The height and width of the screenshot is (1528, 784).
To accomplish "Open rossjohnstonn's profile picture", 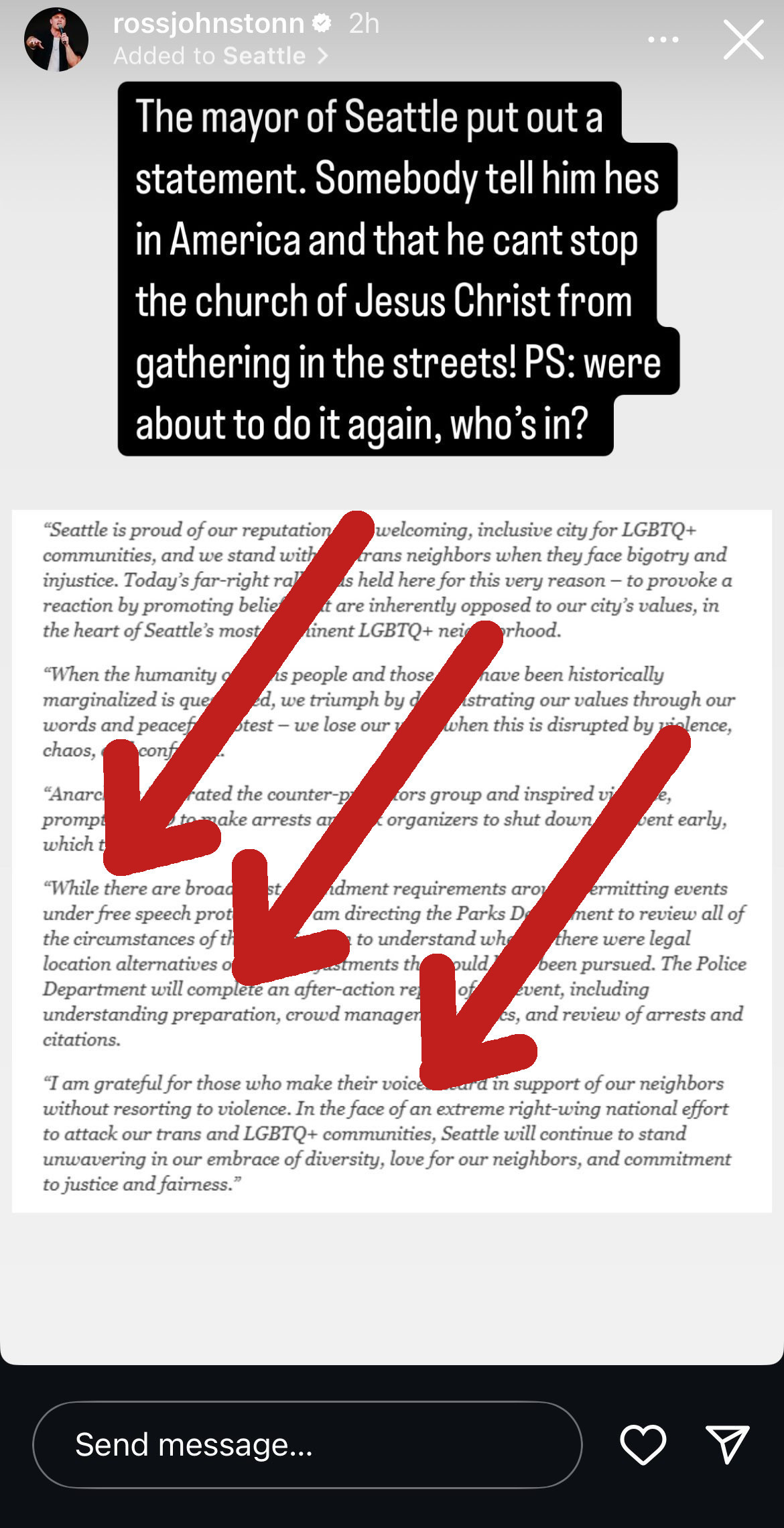I will pos(56,40).
